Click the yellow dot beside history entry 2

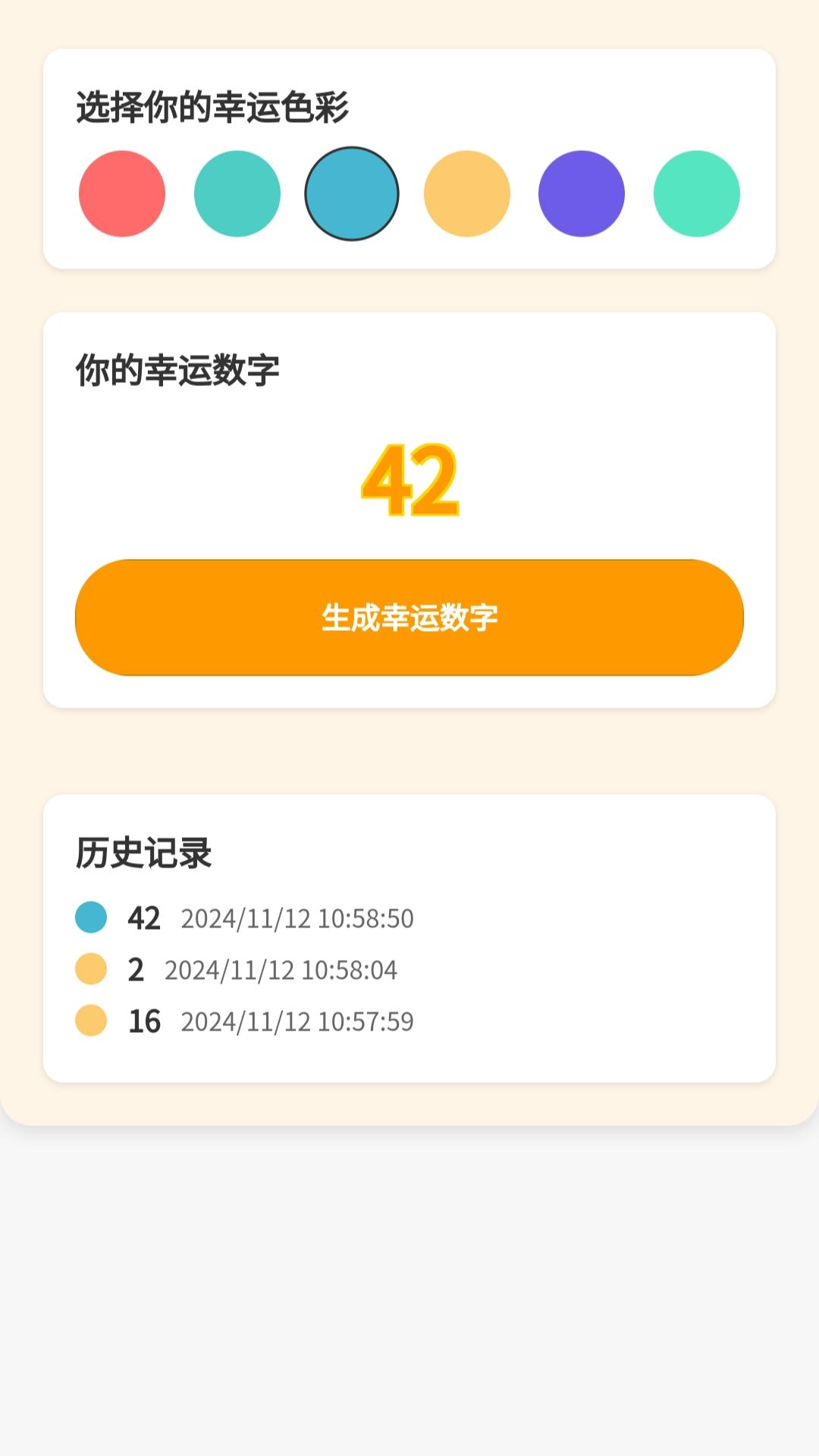point(90,970)
